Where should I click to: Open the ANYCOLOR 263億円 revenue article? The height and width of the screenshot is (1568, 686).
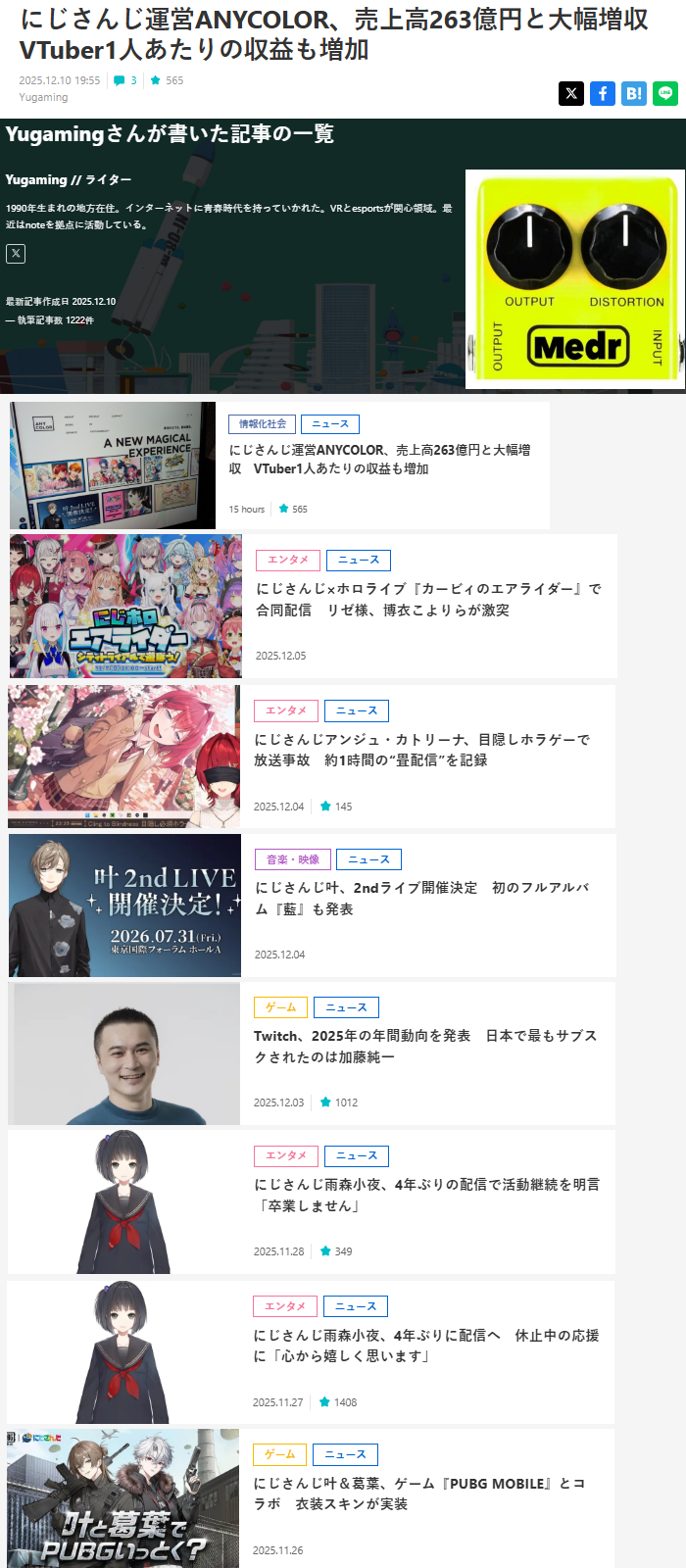click(379, 460)
